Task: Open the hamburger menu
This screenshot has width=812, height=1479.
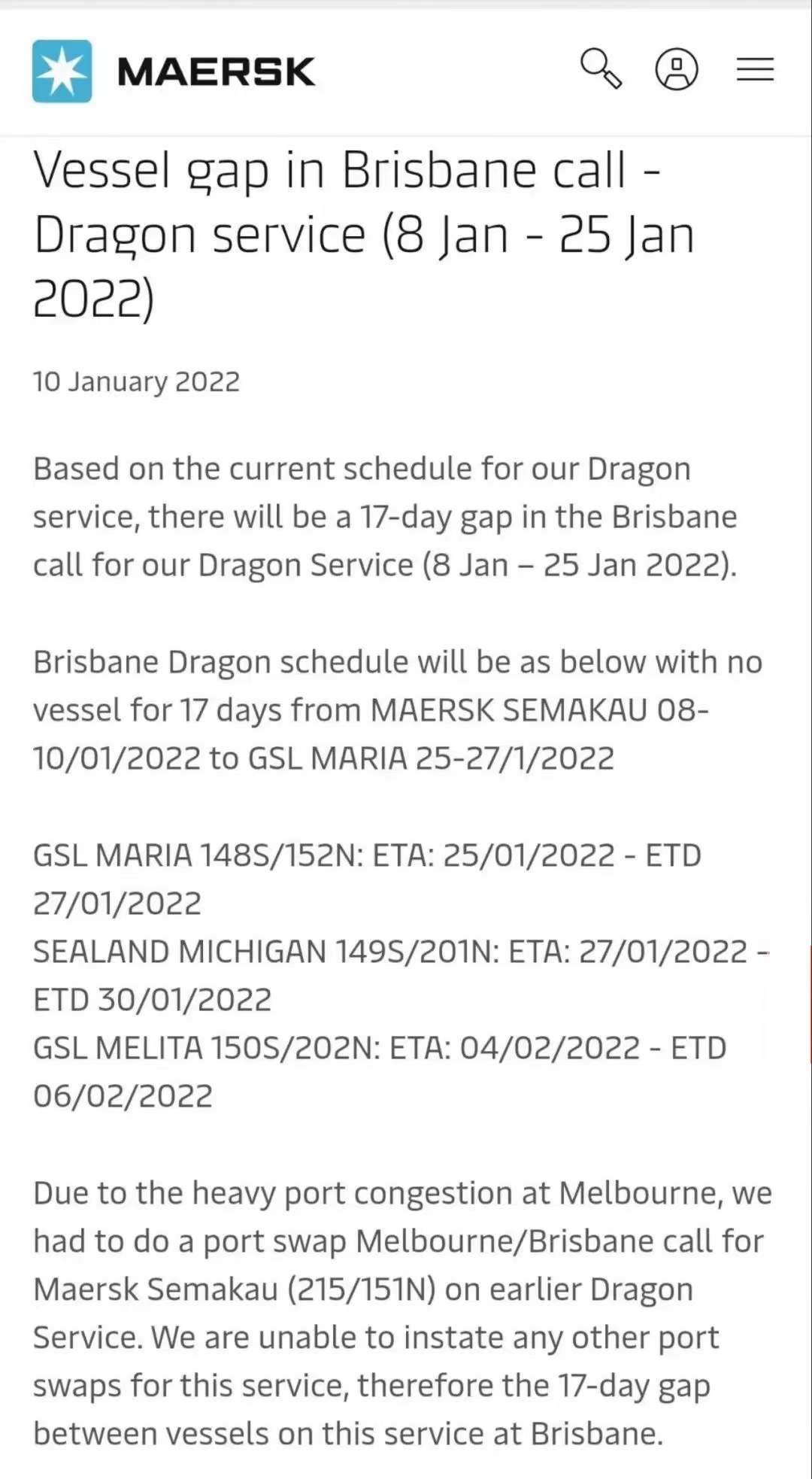Action: (755, 69)
